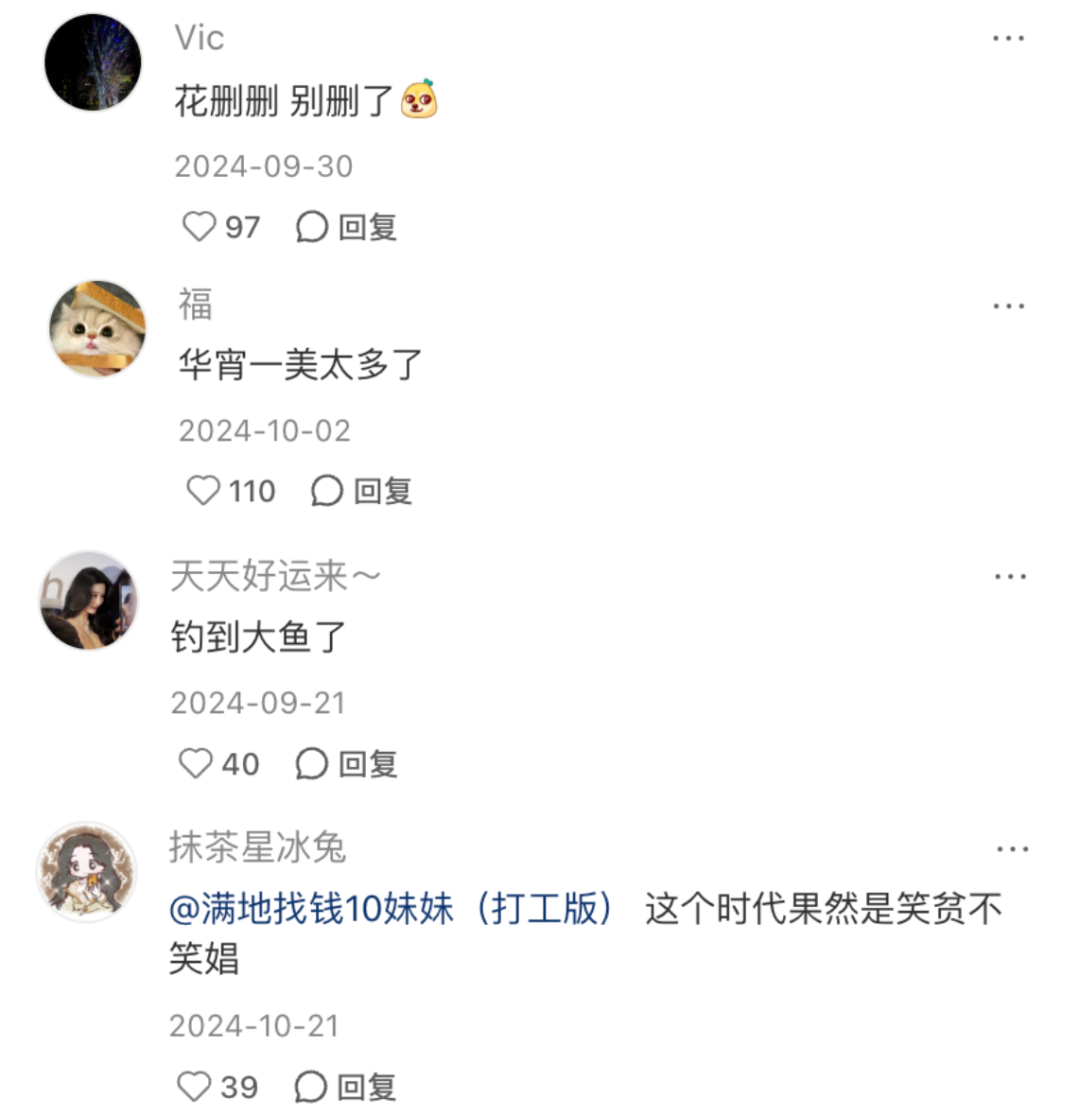Open the three-dot menu on 抹茶星冰兔's comment
The image size is (1080, 1116).
click(x=1013, y=848)
